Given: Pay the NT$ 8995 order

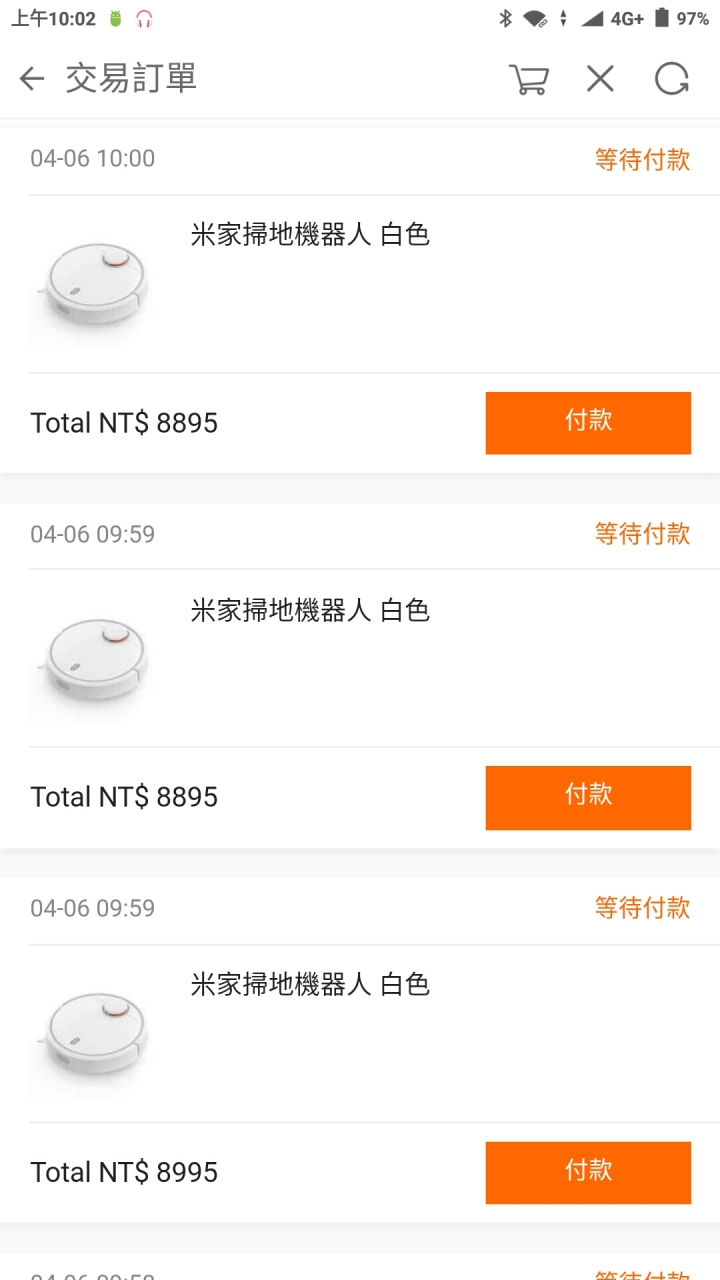Looking at the screenshot, I should coord(588,1172).
